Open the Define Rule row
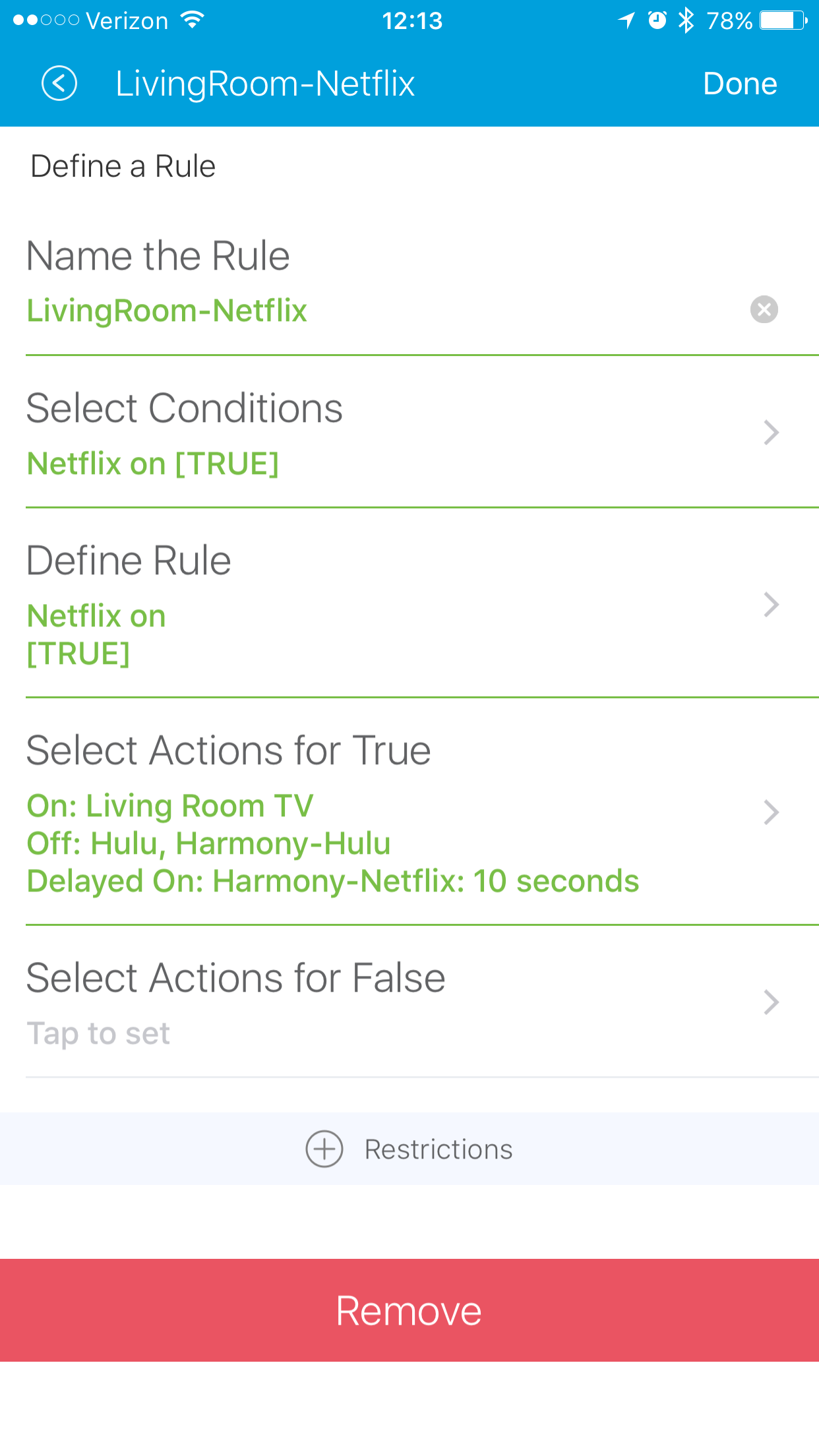819x1456 pixels. click(x=409, y=604)
